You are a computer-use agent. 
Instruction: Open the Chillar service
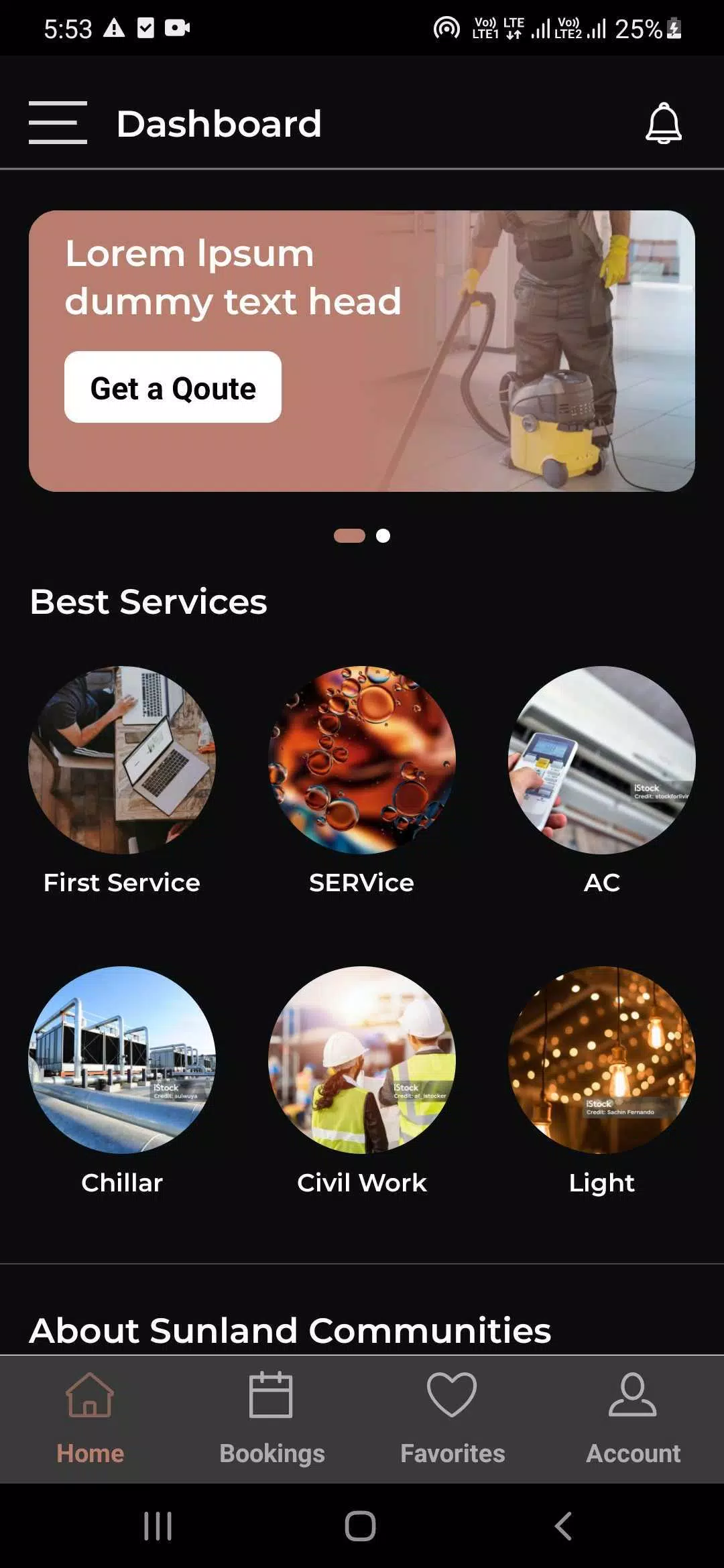(x=122, y=1060)
